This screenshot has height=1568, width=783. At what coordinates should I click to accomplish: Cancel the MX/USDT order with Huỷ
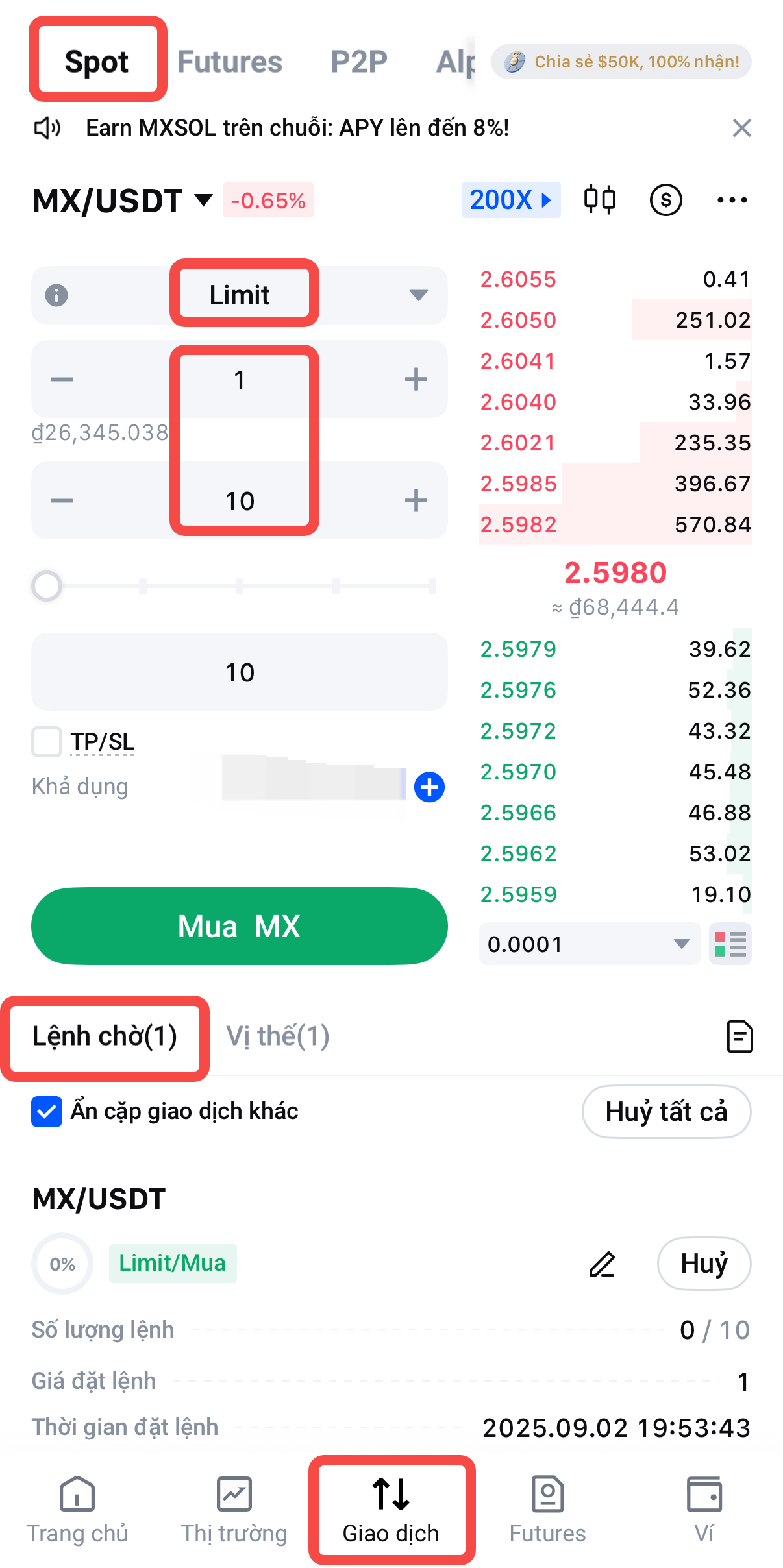(704, 1264)
